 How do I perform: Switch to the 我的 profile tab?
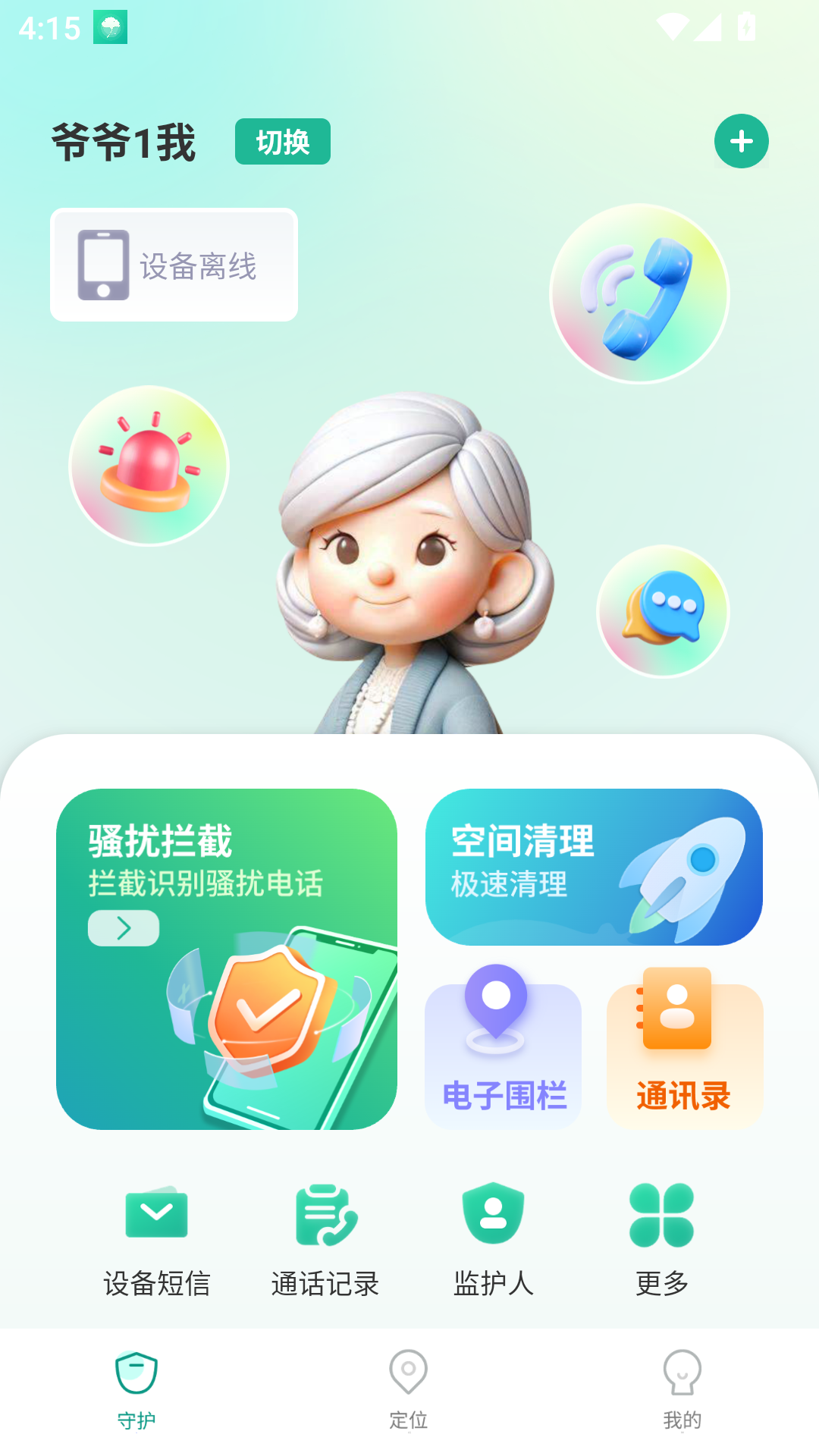click(x=682, y=1389)
